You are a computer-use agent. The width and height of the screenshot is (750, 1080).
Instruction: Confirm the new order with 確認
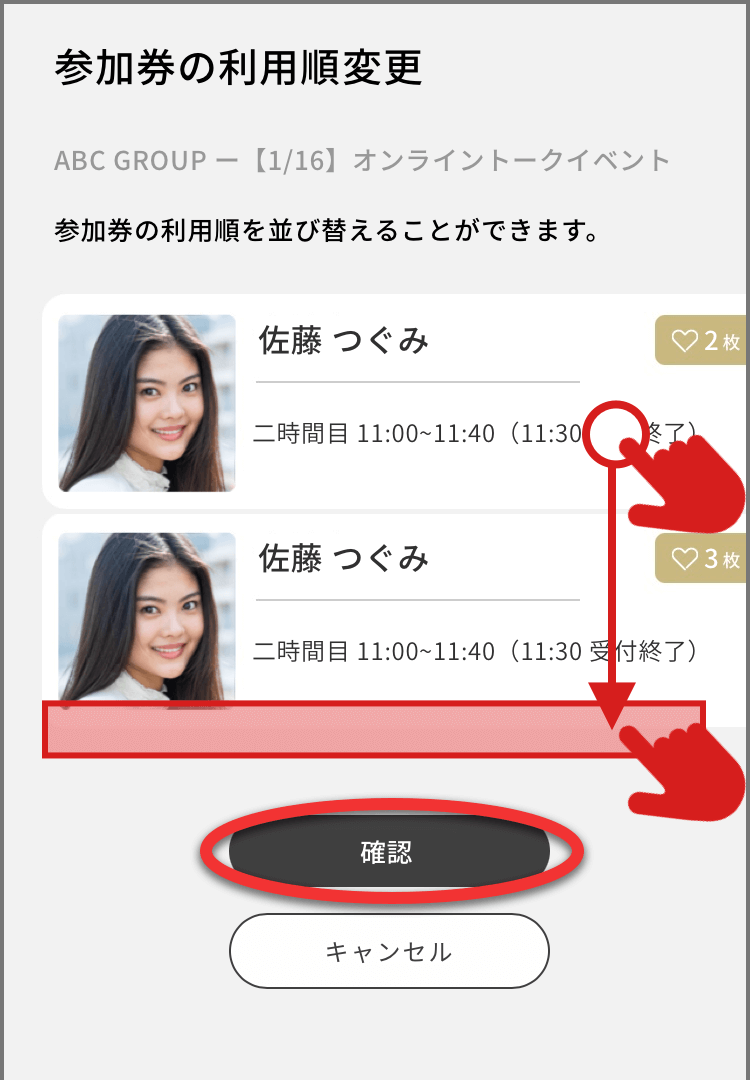pos(388,852)
